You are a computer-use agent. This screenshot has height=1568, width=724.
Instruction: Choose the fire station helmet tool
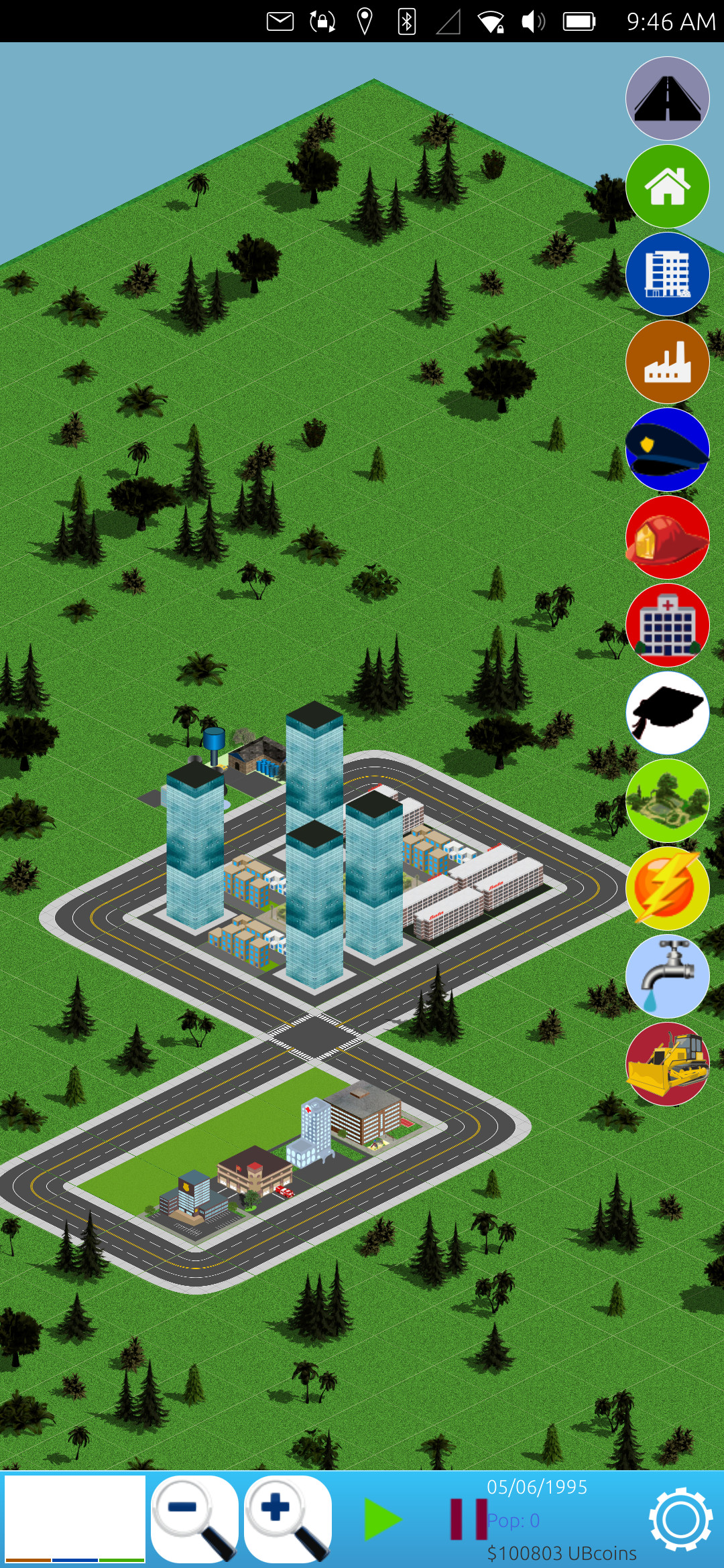coord(667,537)
